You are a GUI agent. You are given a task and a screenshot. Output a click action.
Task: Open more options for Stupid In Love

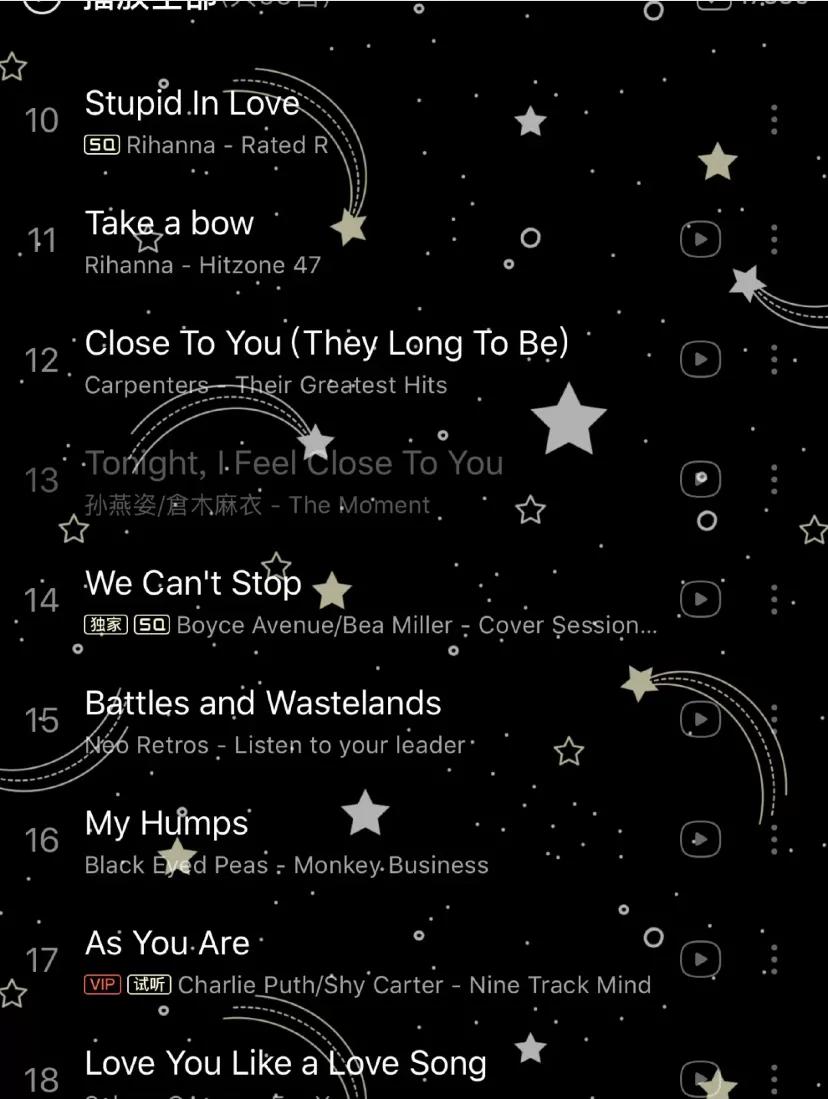pos(774,119)
